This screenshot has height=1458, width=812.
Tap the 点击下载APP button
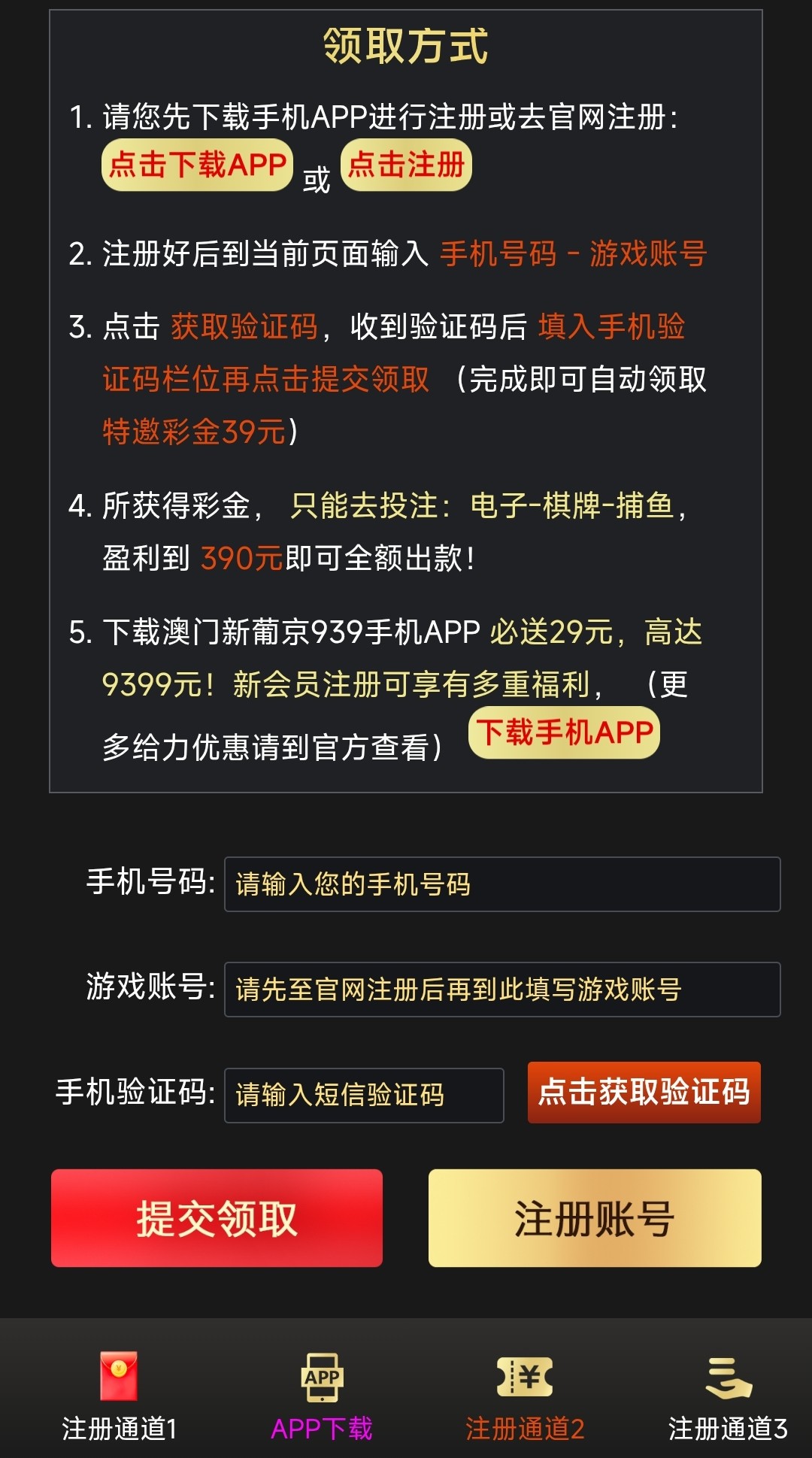(197, 165)
